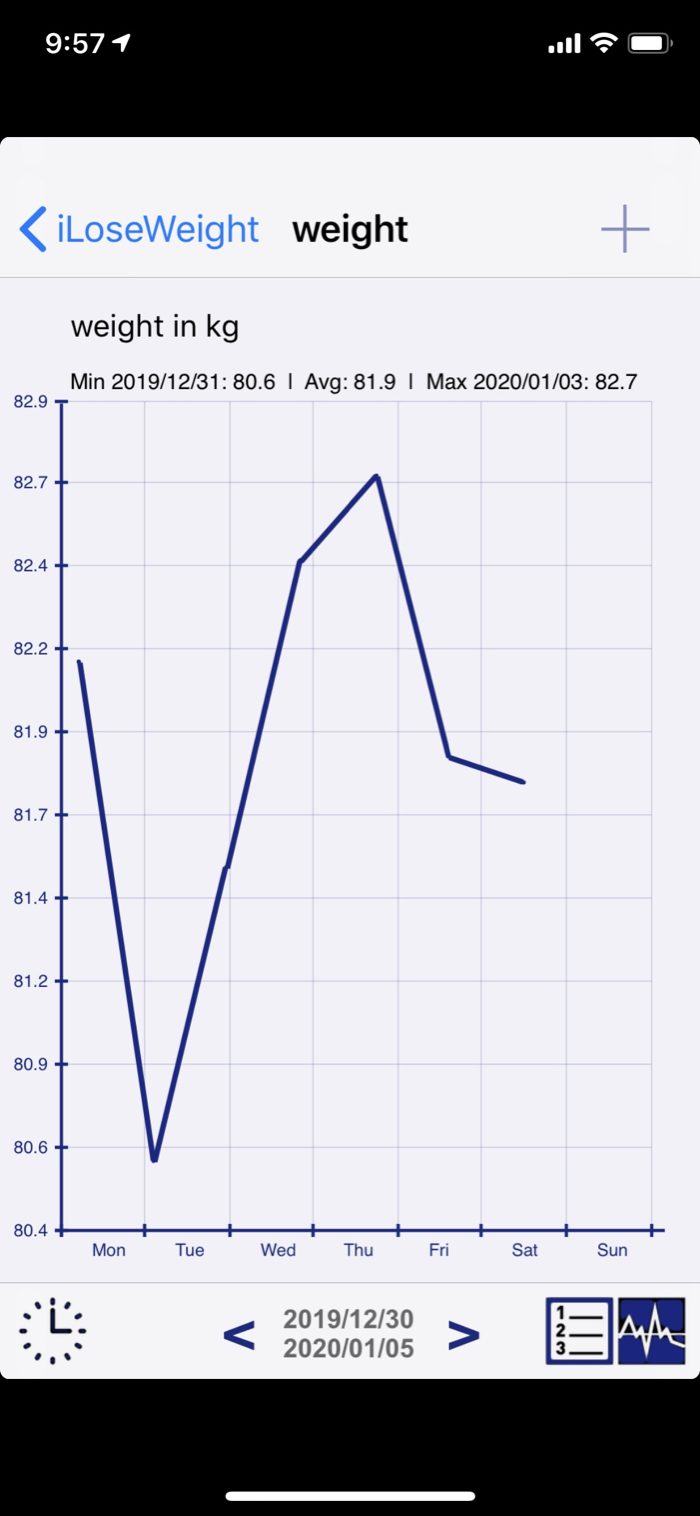Screen dimensions: 700x1516
Task: Show the chart graph view
Action: point(652,1331)
